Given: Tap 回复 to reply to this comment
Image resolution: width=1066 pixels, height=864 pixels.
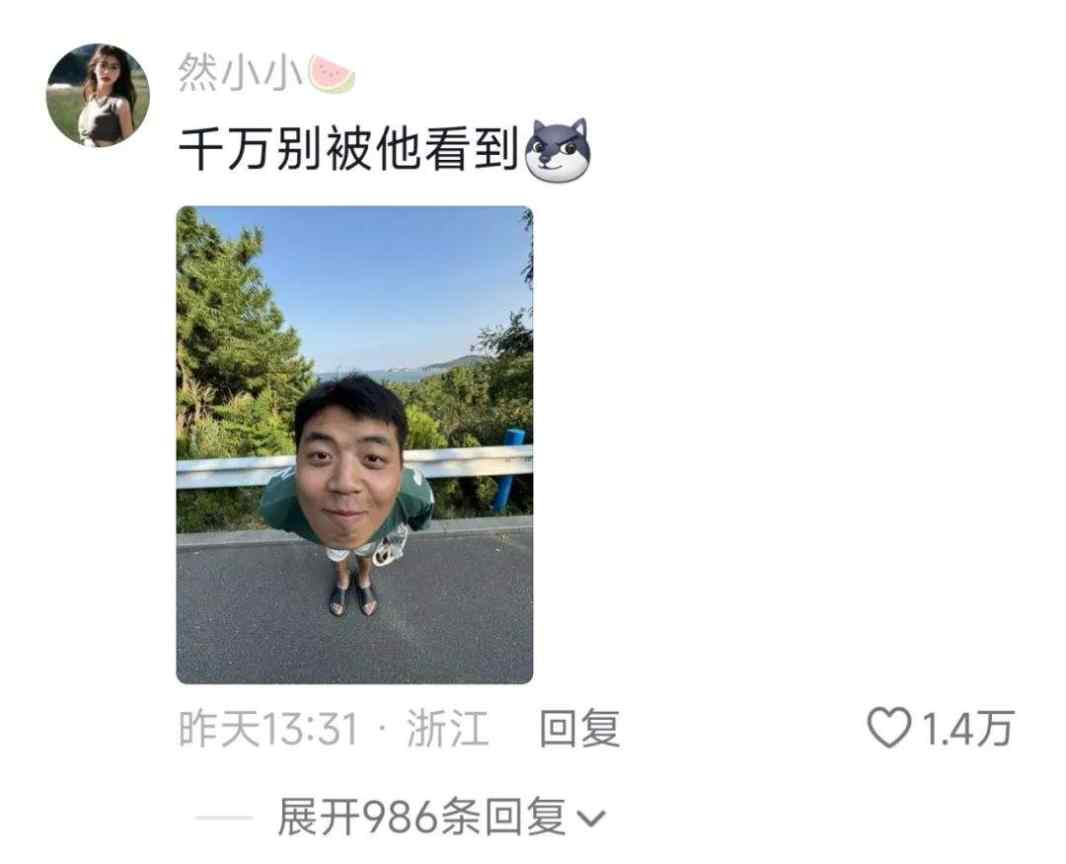Looking at the screenshot, I should tap(579, 729).
